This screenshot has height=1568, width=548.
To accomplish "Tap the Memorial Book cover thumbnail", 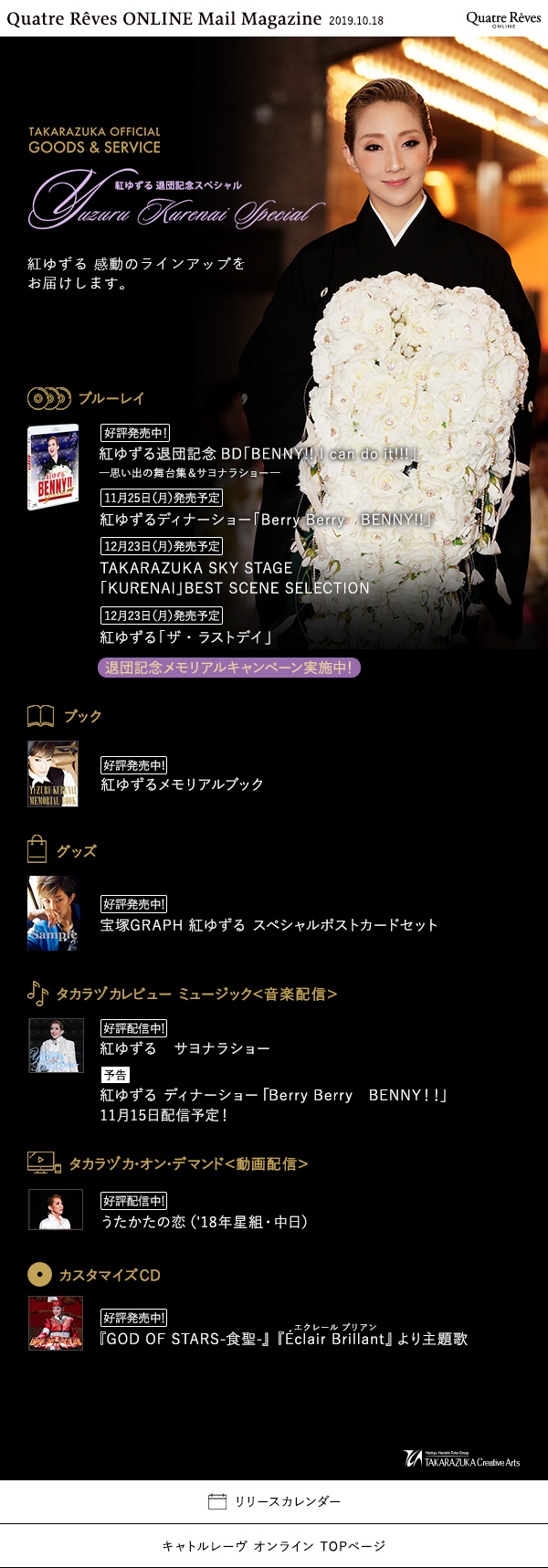I will (53, 774).
